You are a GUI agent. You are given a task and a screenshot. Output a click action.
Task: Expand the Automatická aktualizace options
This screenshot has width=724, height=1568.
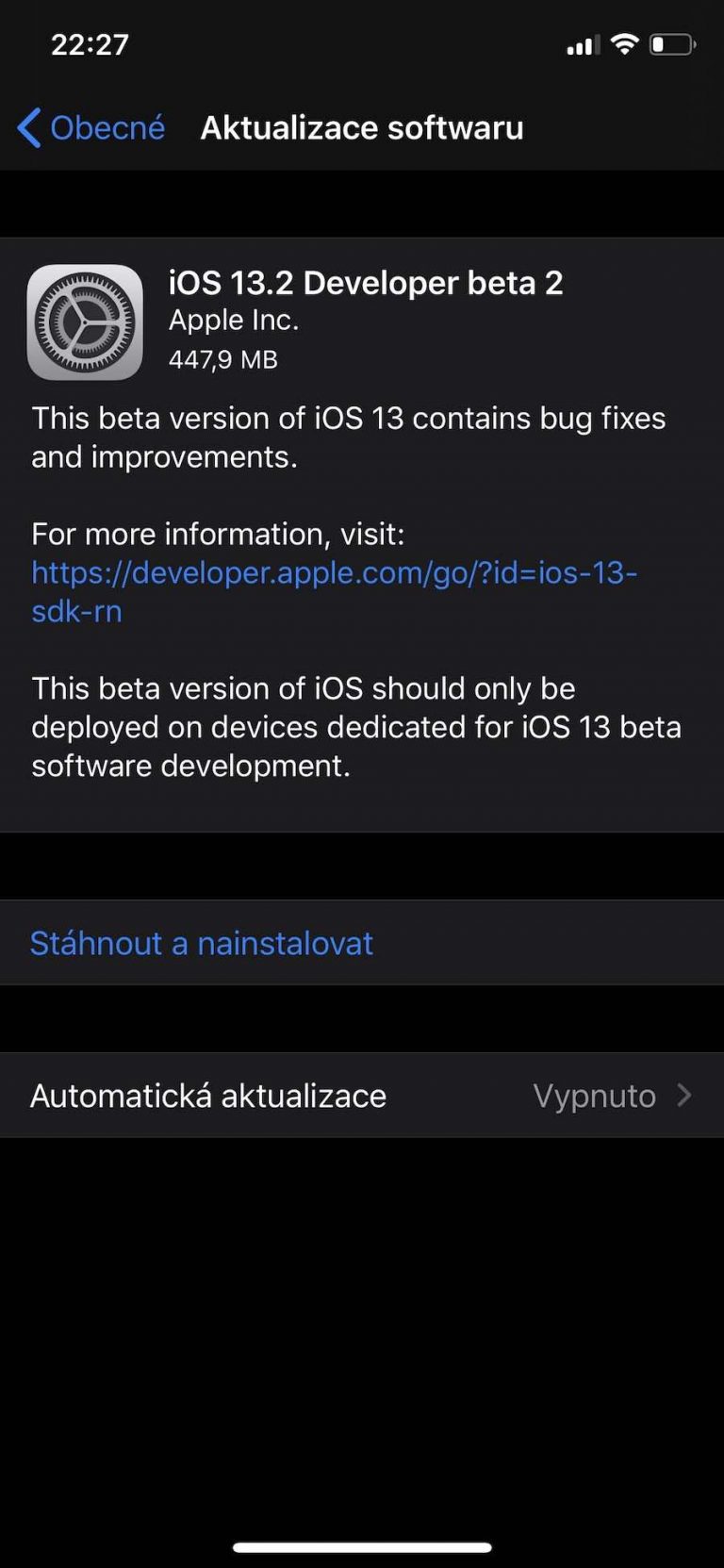pos(362,1096)
